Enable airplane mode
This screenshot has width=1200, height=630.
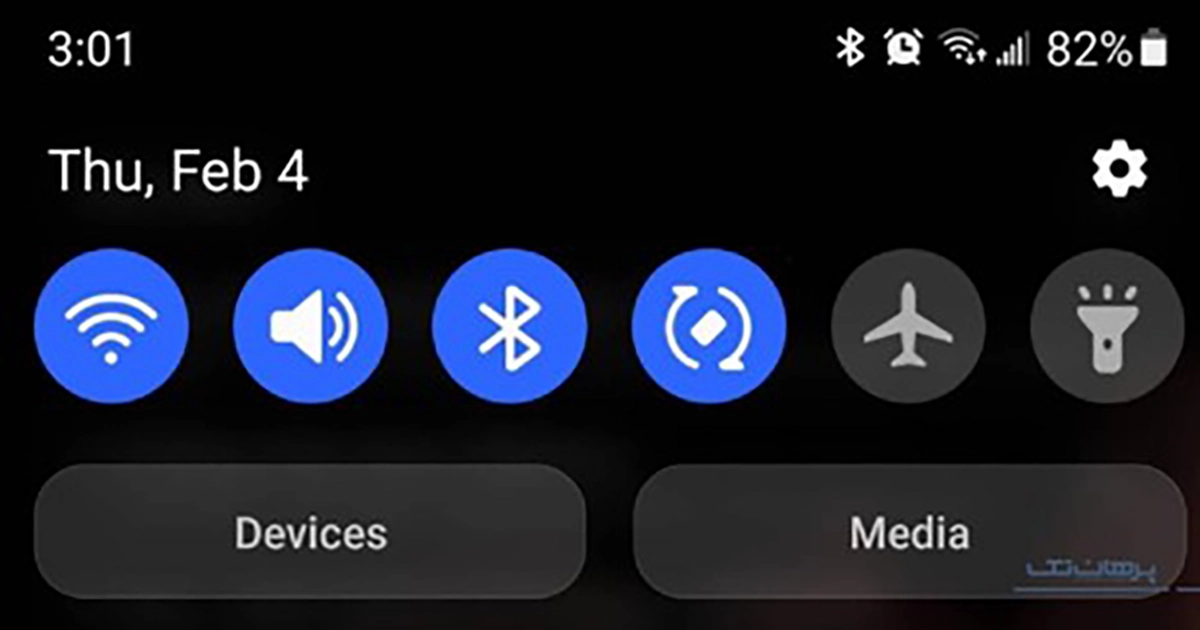907,326
